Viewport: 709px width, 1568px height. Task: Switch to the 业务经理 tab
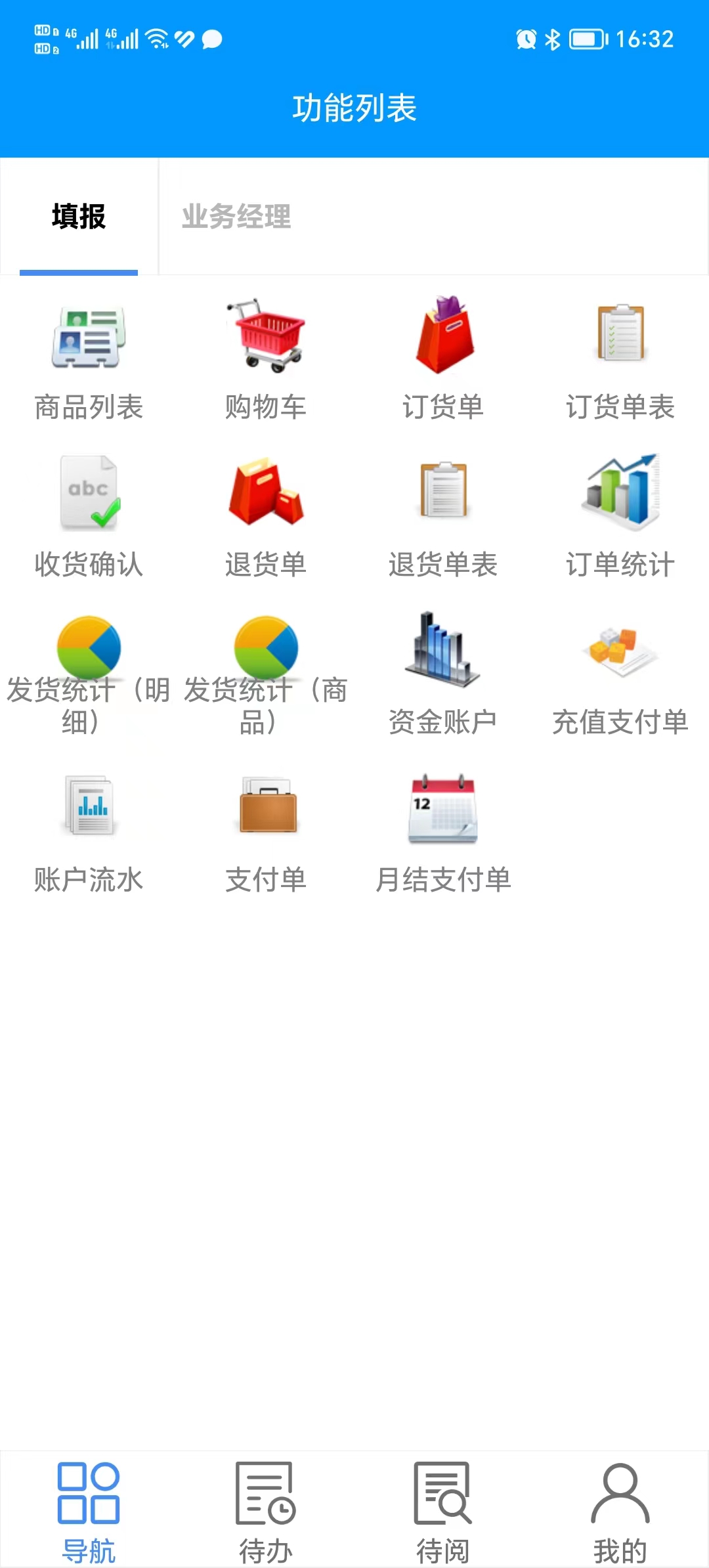click(x=236, y=217)
